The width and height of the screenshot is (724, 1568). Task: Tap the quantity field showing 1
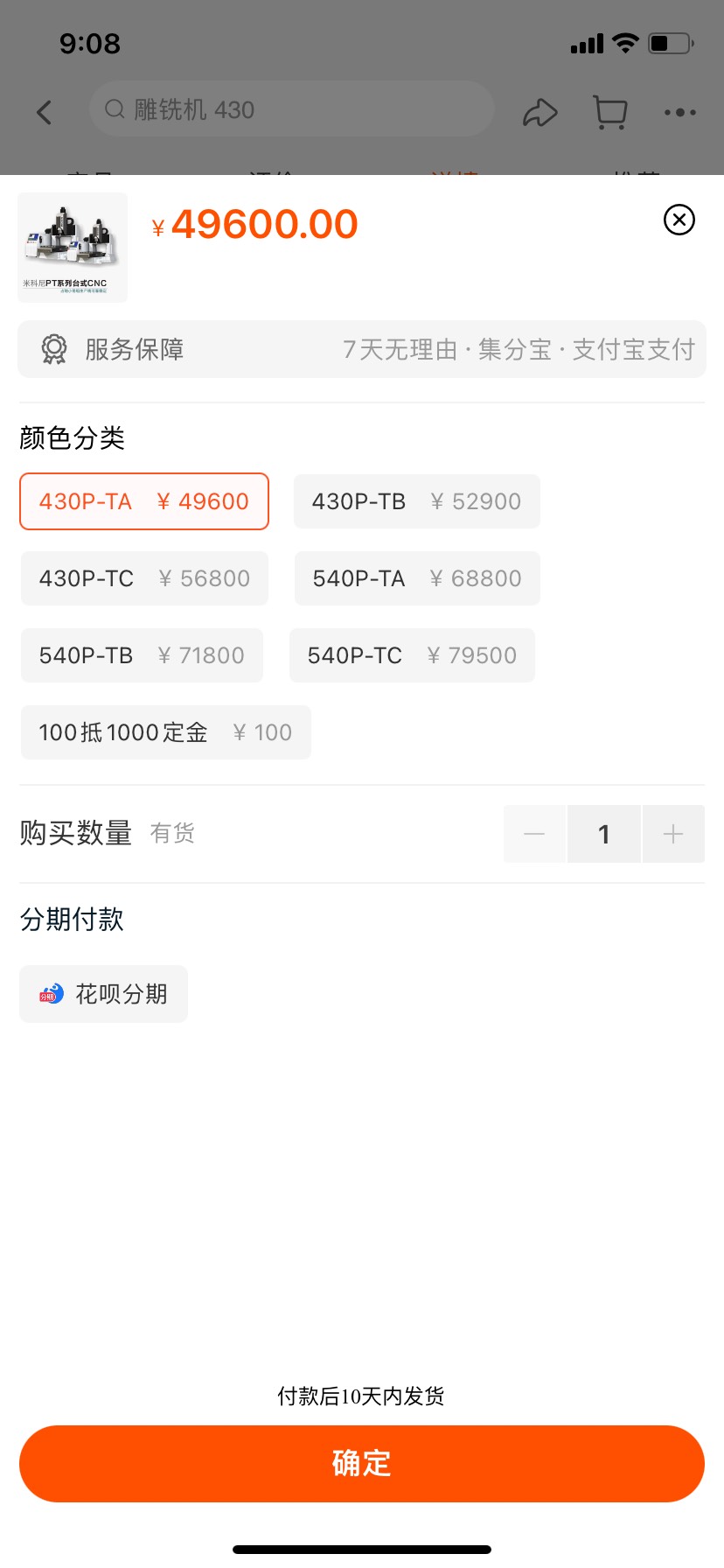click(x=604, y=834)
